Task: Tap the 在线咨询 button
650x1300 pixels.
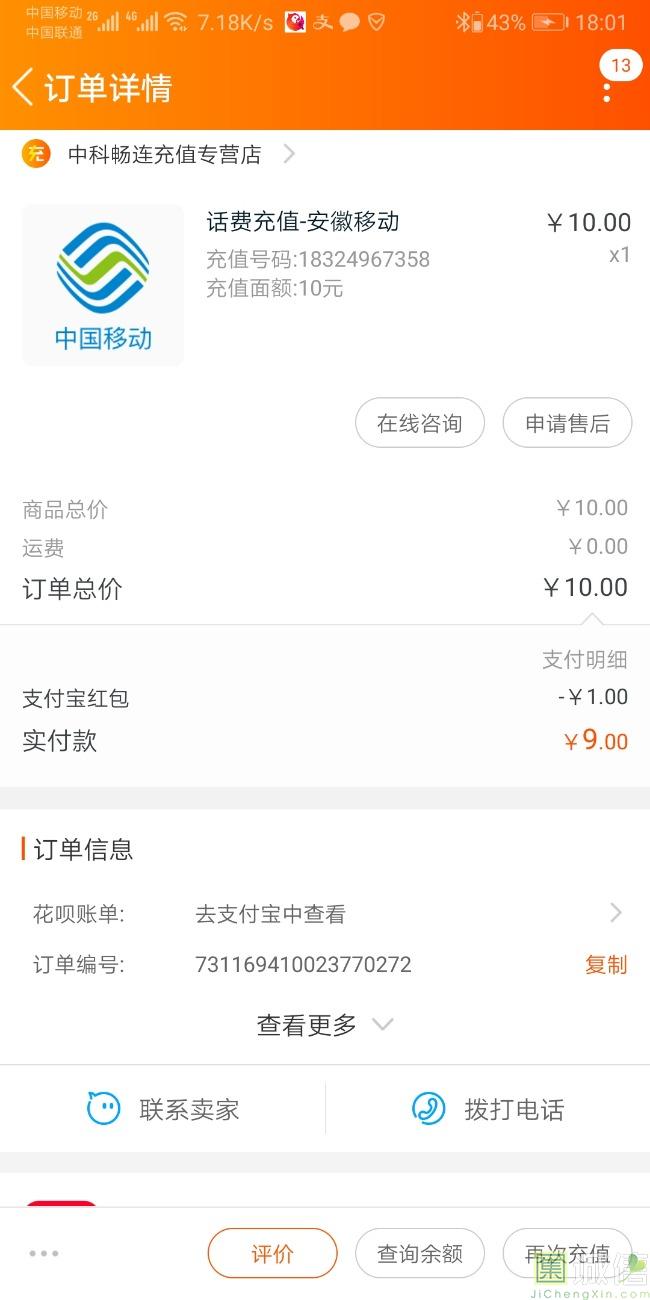Action: [x=419, y=423]
